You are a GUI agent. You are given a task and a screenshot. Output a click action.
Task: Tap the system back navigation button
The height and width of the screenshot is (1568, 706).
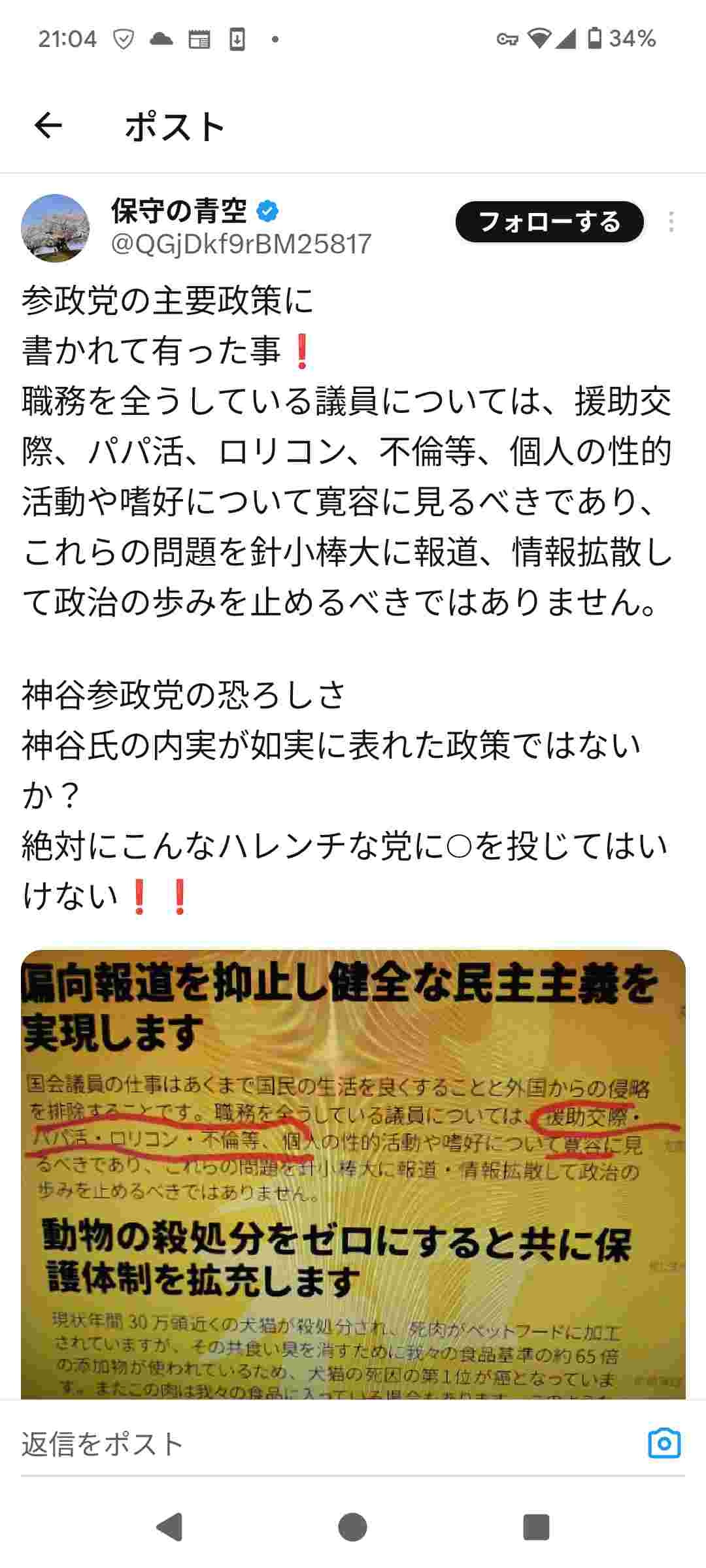point(170,1527)
